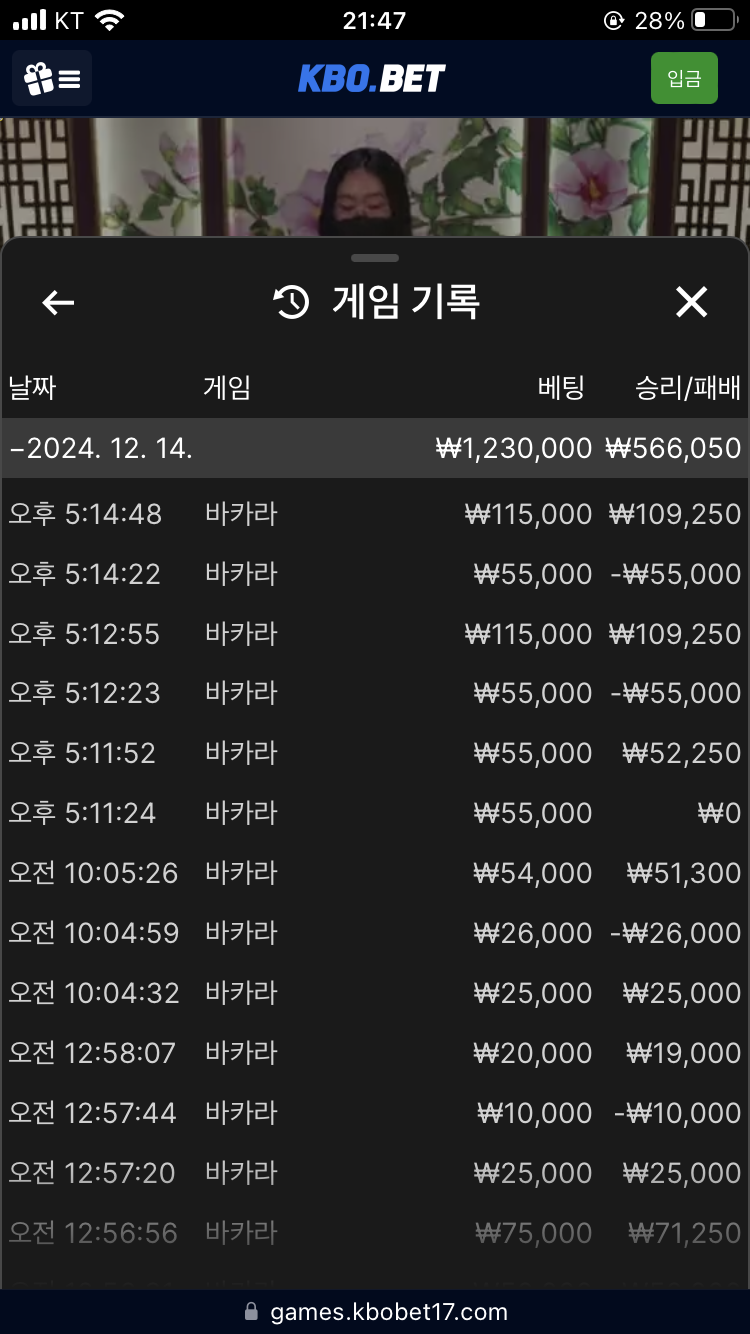750x1334 pixels.
Task: View the 오전 10:04:59 game entry
Action: (x=375, y=933)
